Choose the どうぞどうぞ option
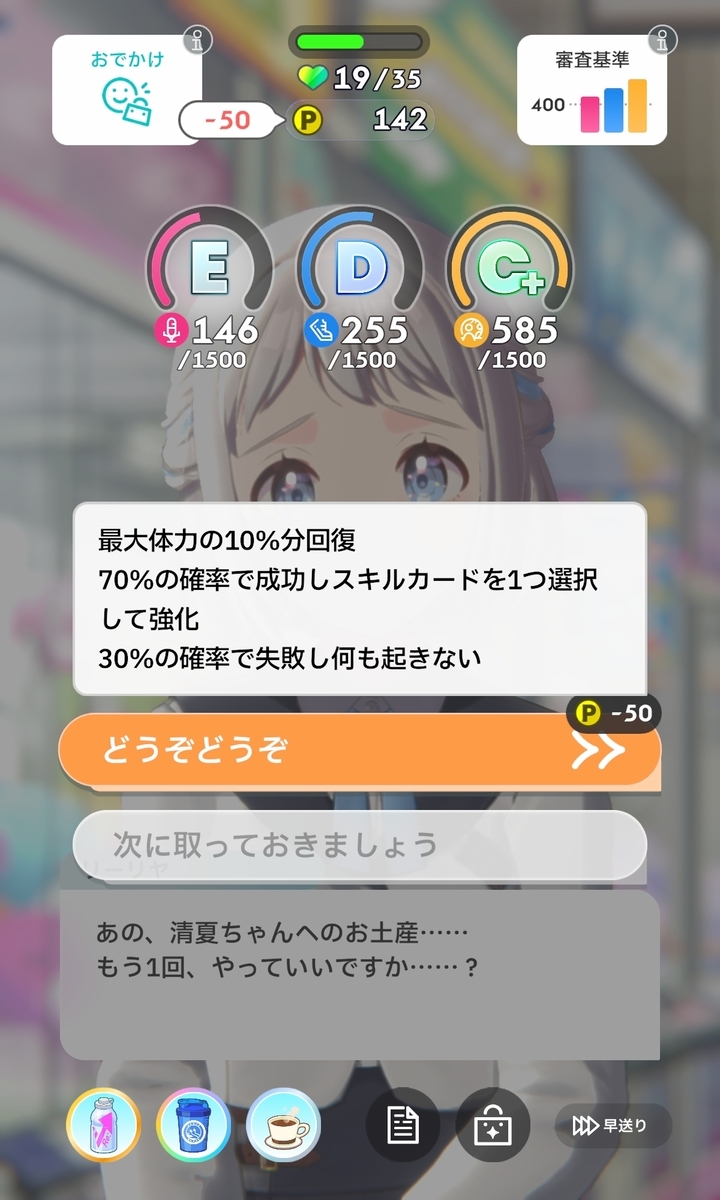This screenshot has height=1200, width=720. [x=359, y=751]
